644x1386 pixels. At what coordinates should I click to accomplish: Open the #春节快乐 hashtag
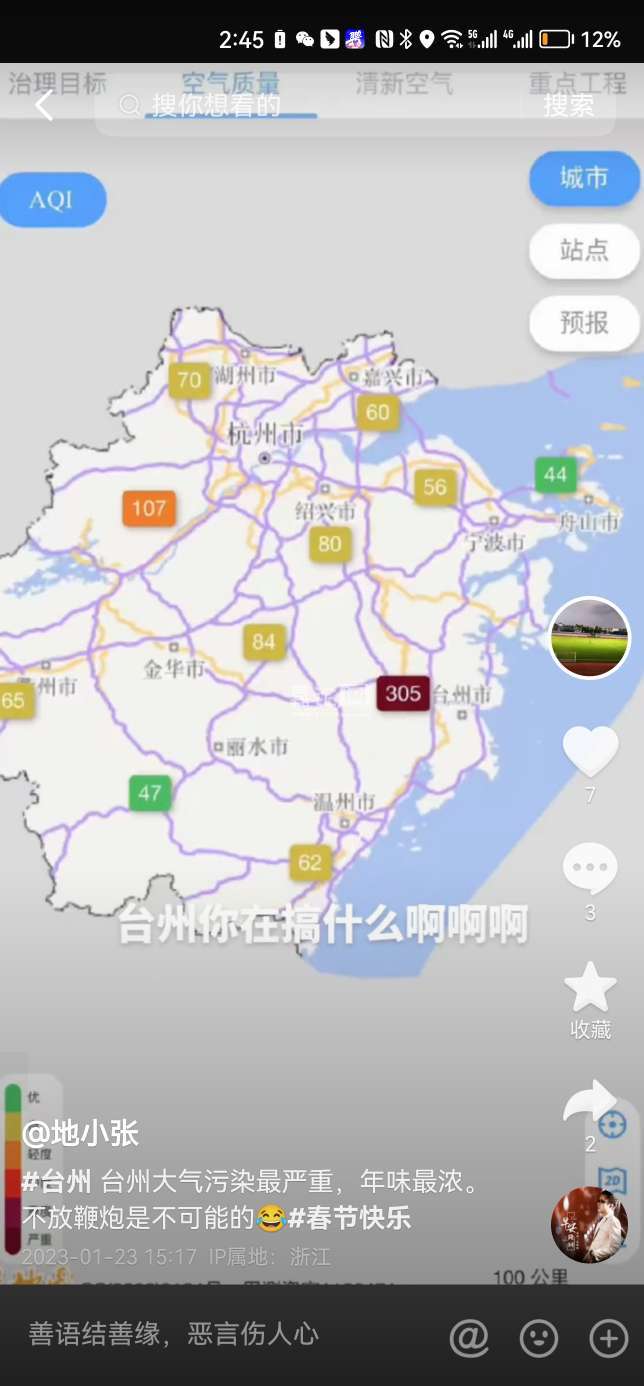350,1218
